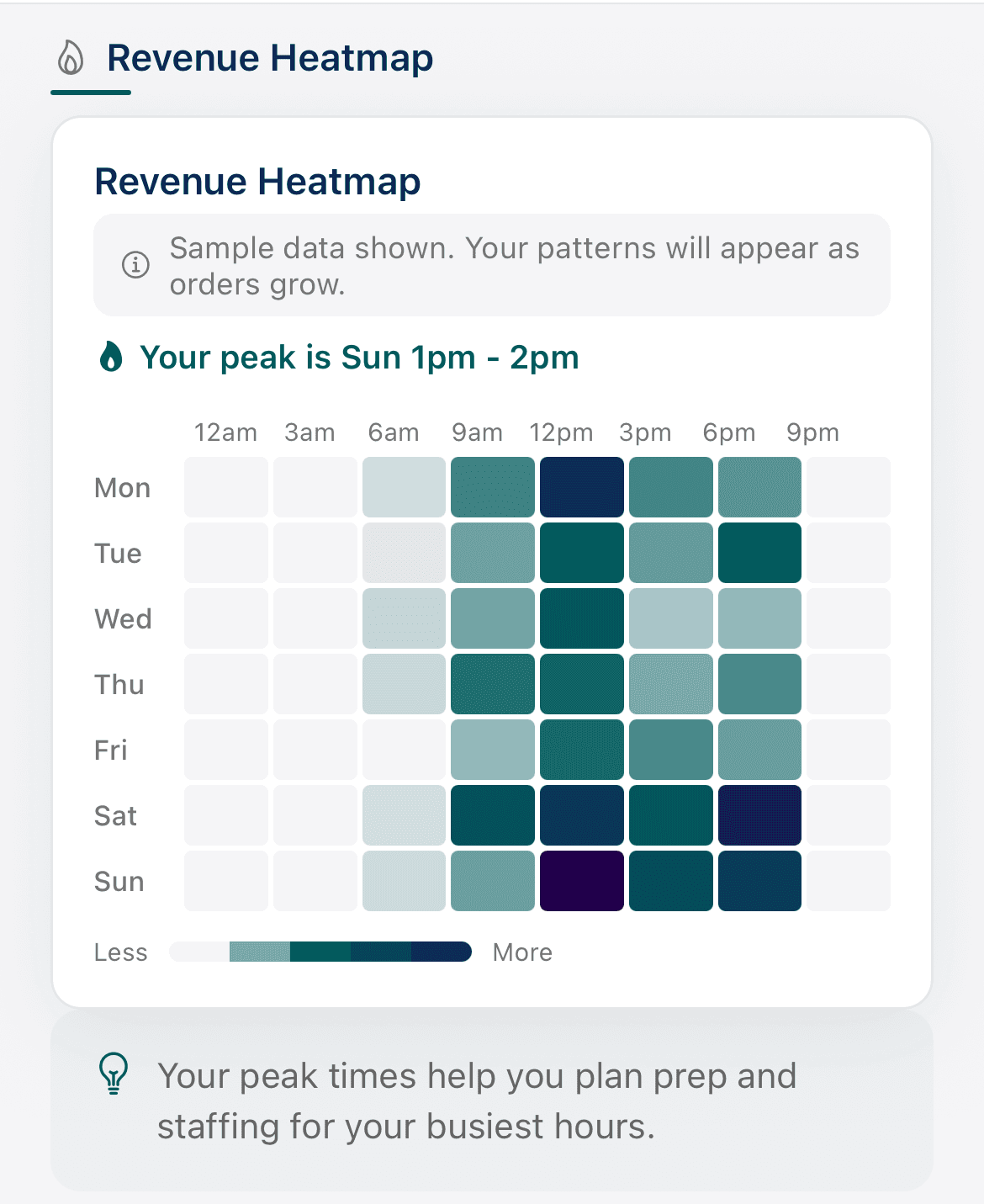Select the Sat 9pm dark heatmap cell
Image resolution: width=984 pixels, height=1204 pixels.
coord(759,814)
